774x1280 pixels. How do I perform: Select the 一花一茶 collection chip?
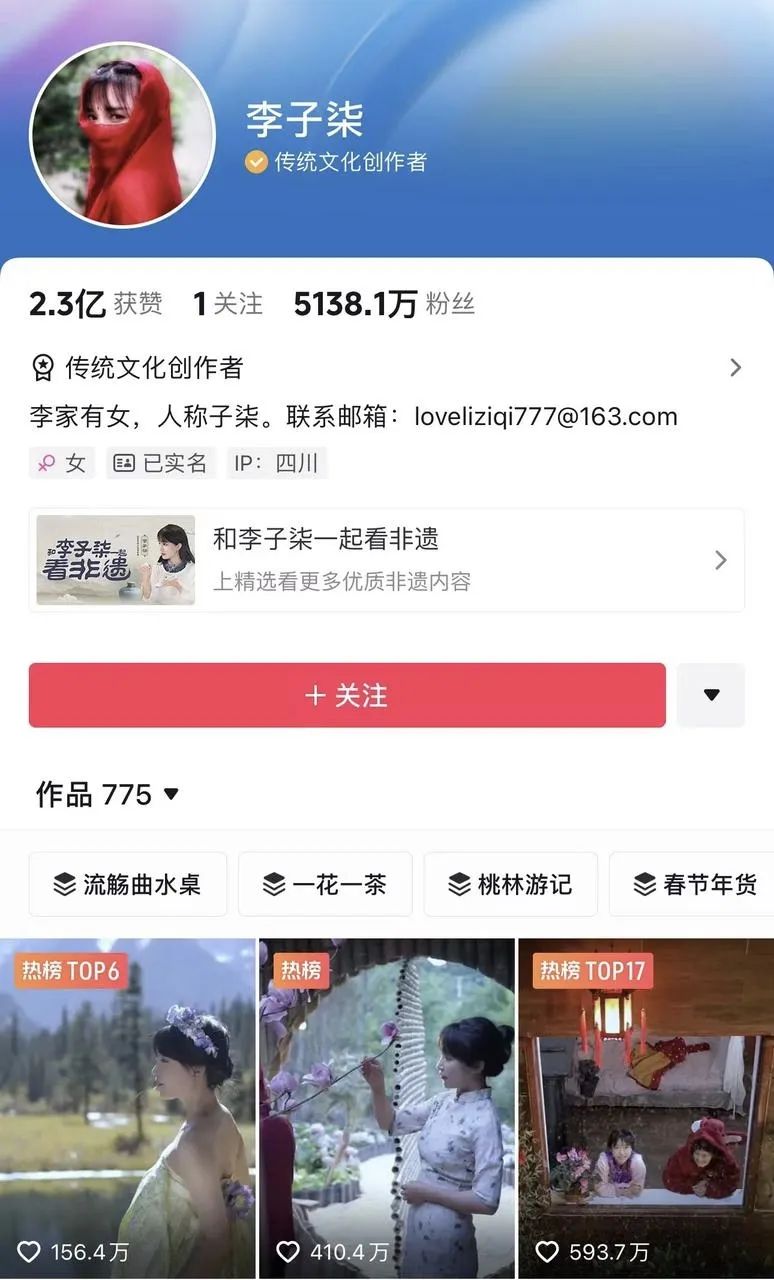point(325,884)
